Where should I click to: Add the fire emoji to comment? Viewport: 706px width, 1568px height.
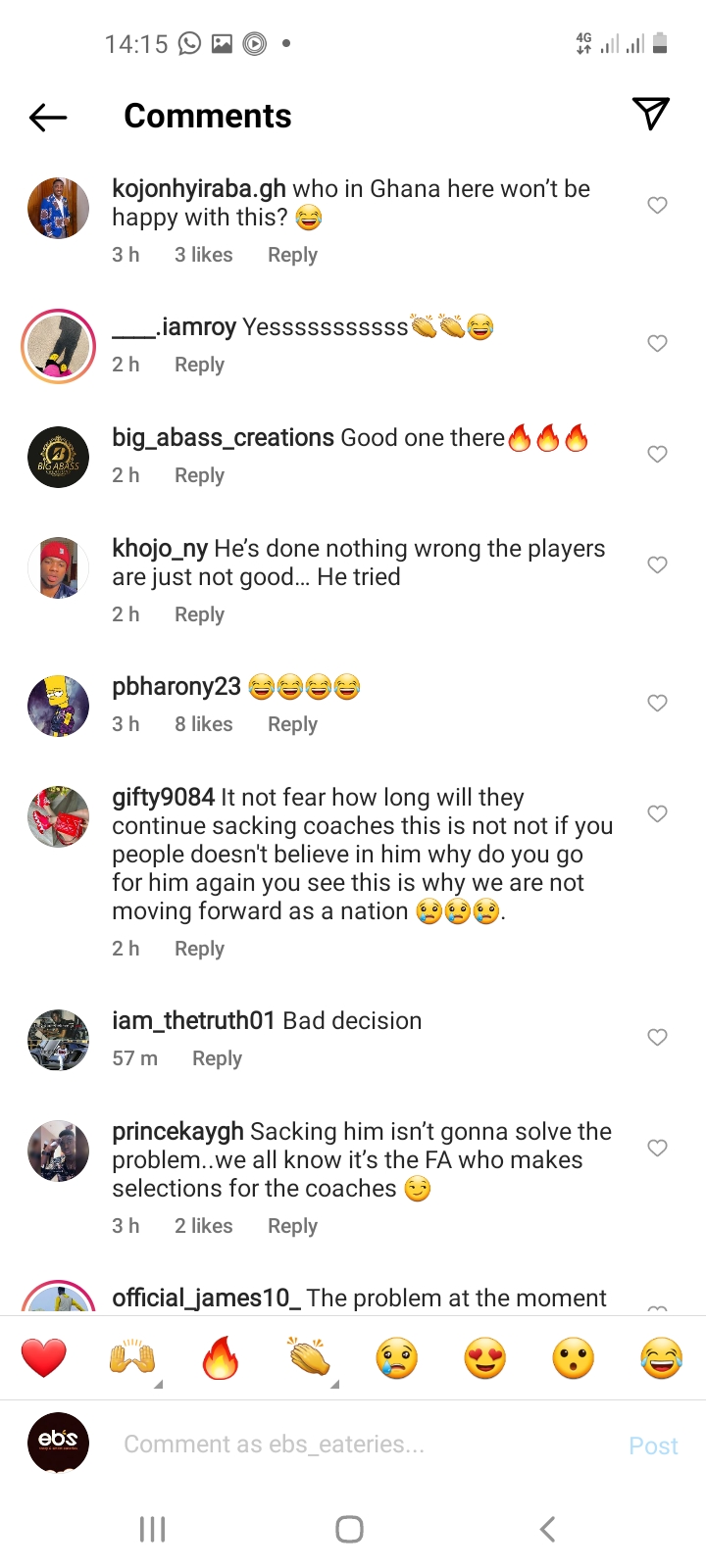[221, 1358]
